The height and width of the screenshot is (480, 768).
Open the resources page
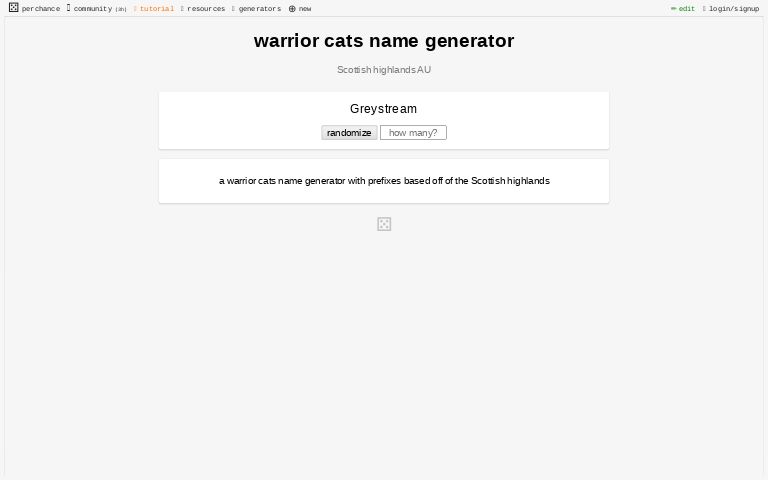click(204, 8)
